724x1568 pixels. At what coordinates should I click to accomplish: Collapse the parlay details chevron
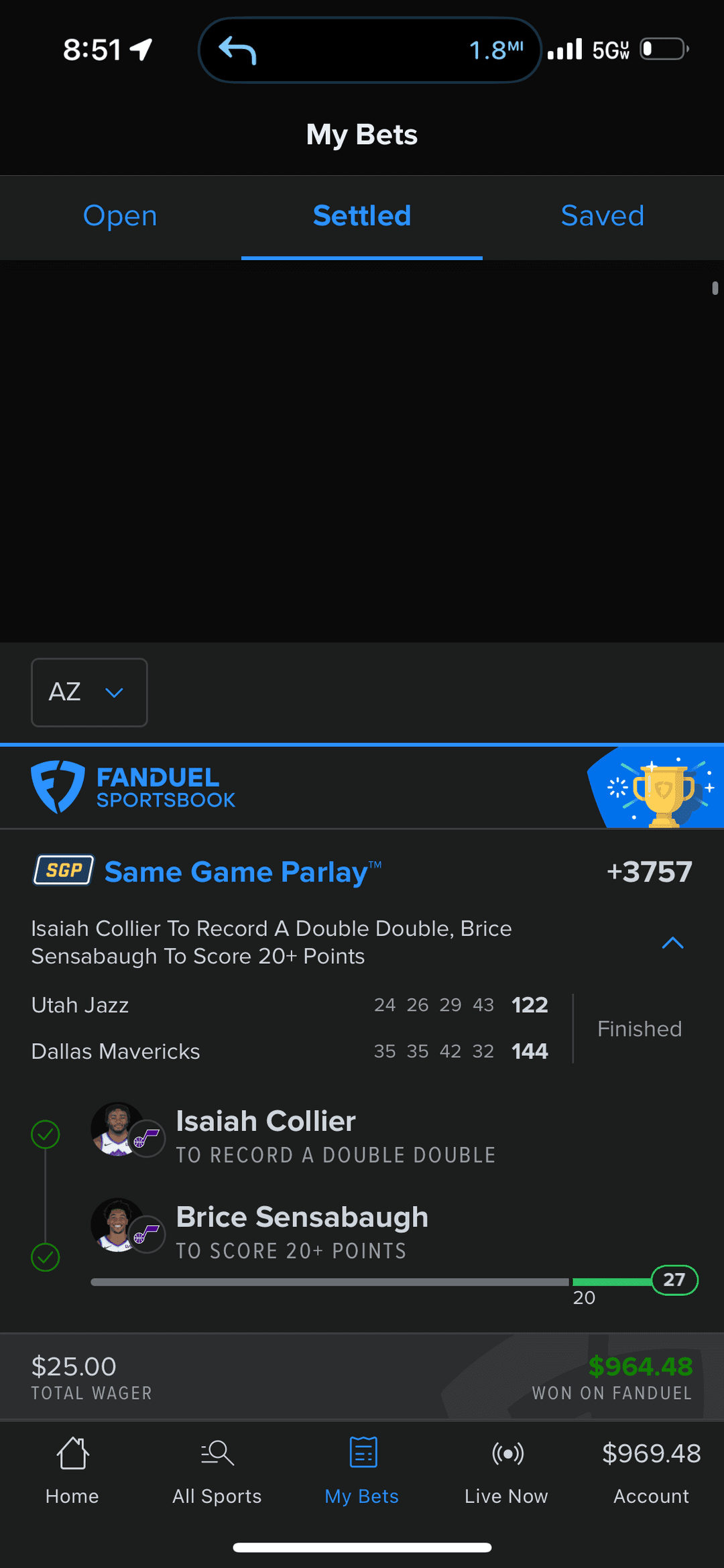click(x=672, y=943)
